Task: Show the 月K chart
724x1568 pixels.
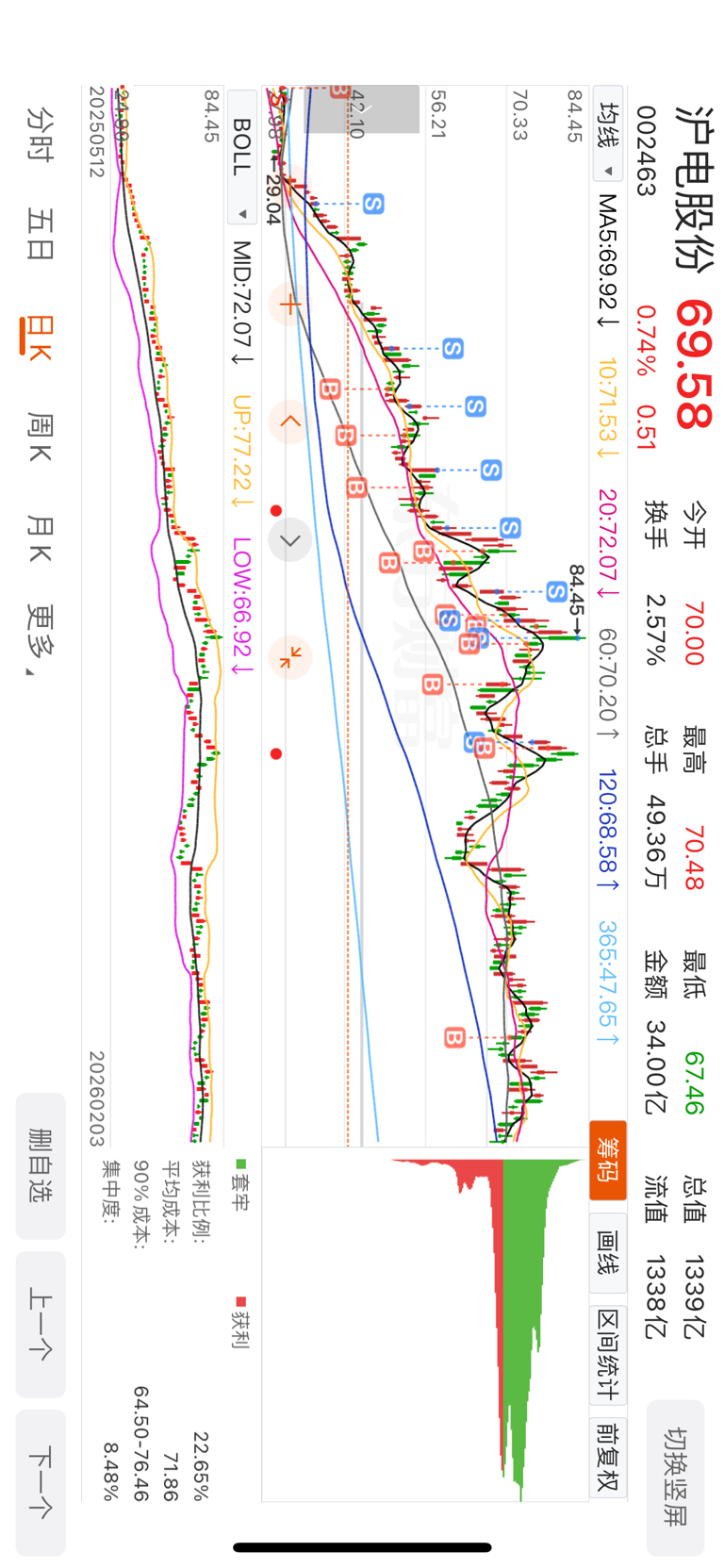Action: coord(40,539)
